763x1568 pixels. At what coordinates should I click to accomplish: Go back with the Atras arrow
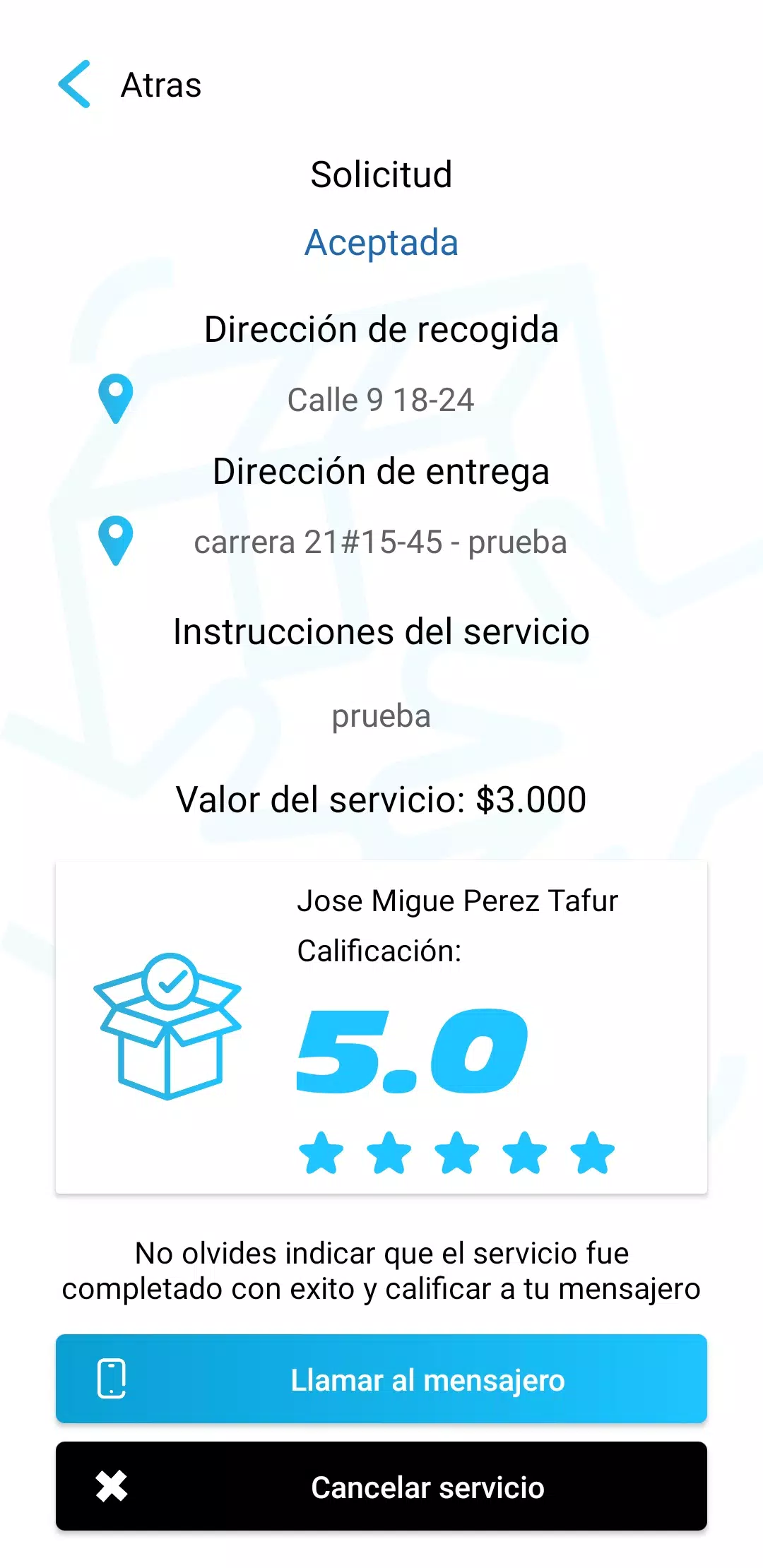[74, 84]
